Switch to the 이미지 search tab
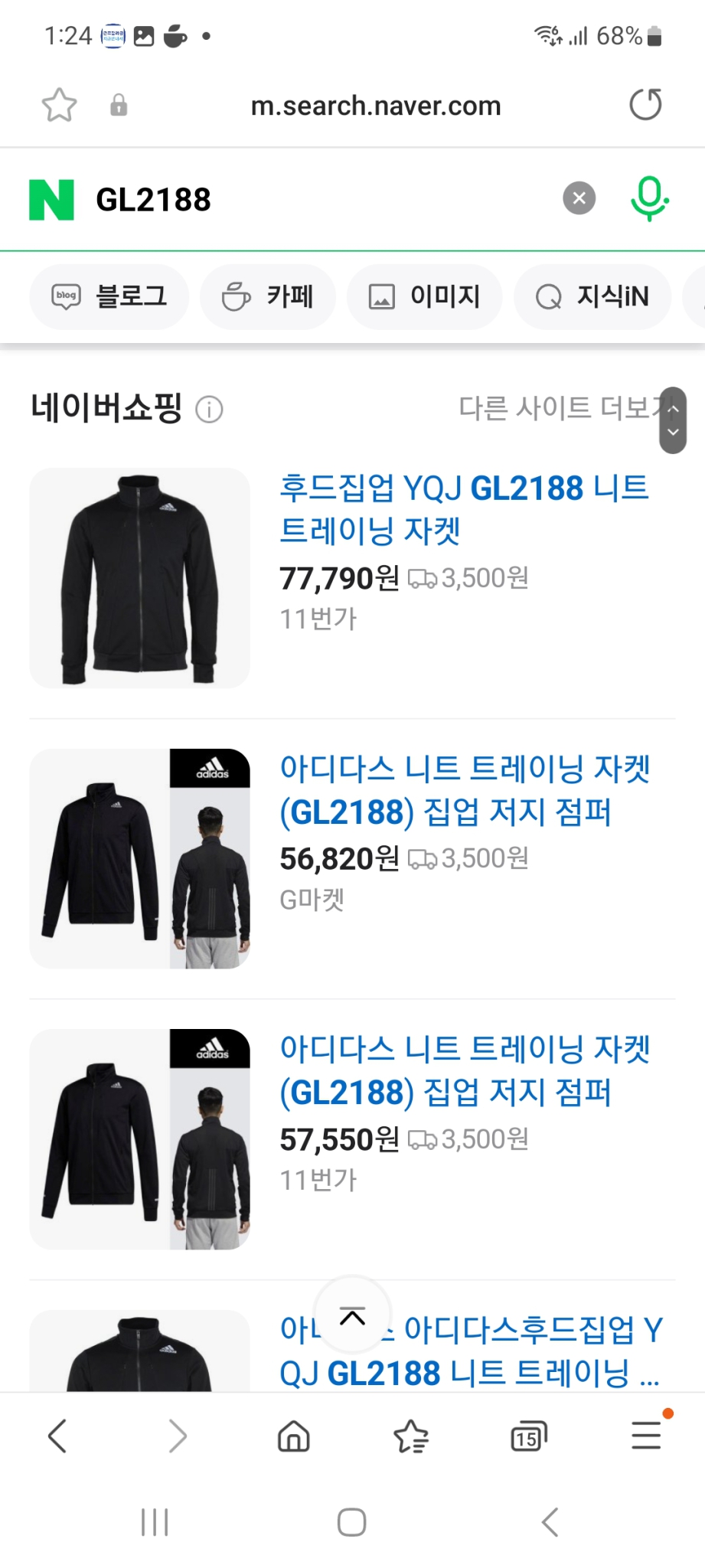The image size is (705, 1568). pyautogui.click(x=424, y=296)
